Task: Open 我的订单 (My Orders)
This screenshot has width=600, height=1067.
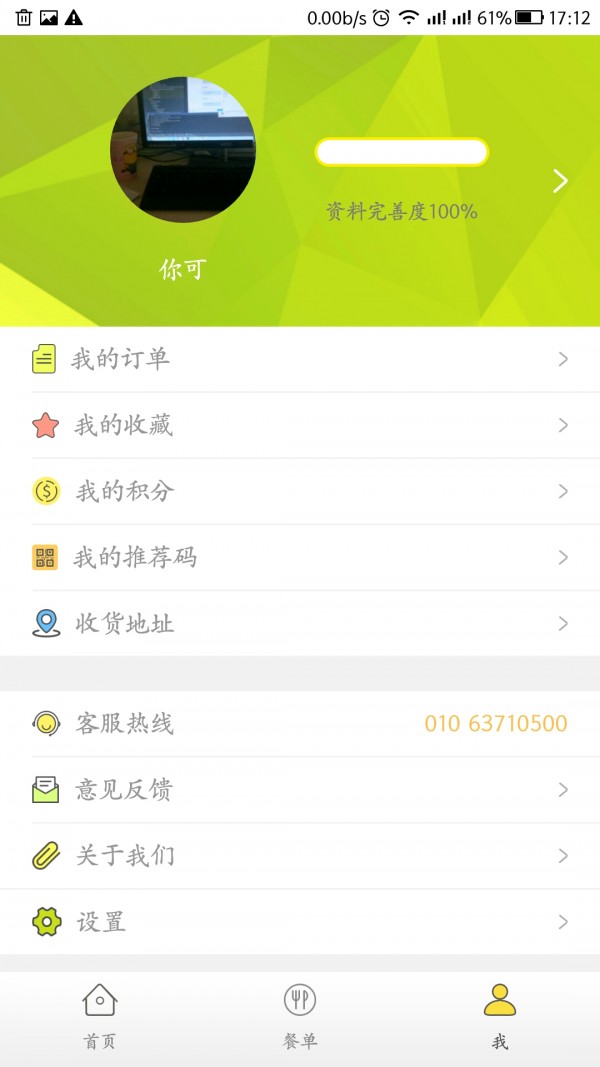Action: (x=300, y=359)
